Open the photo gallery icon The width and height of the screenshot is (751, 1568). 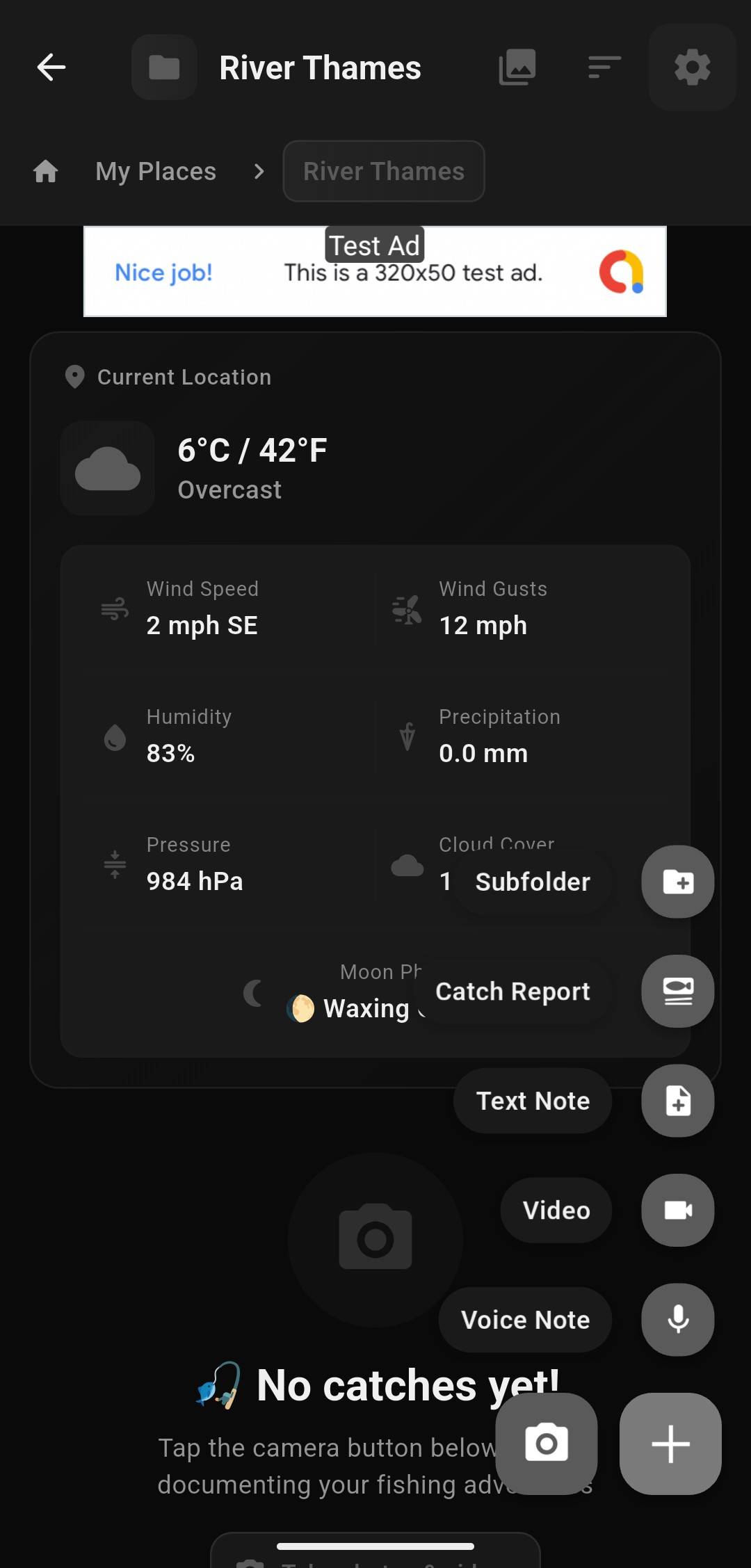click(x=517, y=67)
